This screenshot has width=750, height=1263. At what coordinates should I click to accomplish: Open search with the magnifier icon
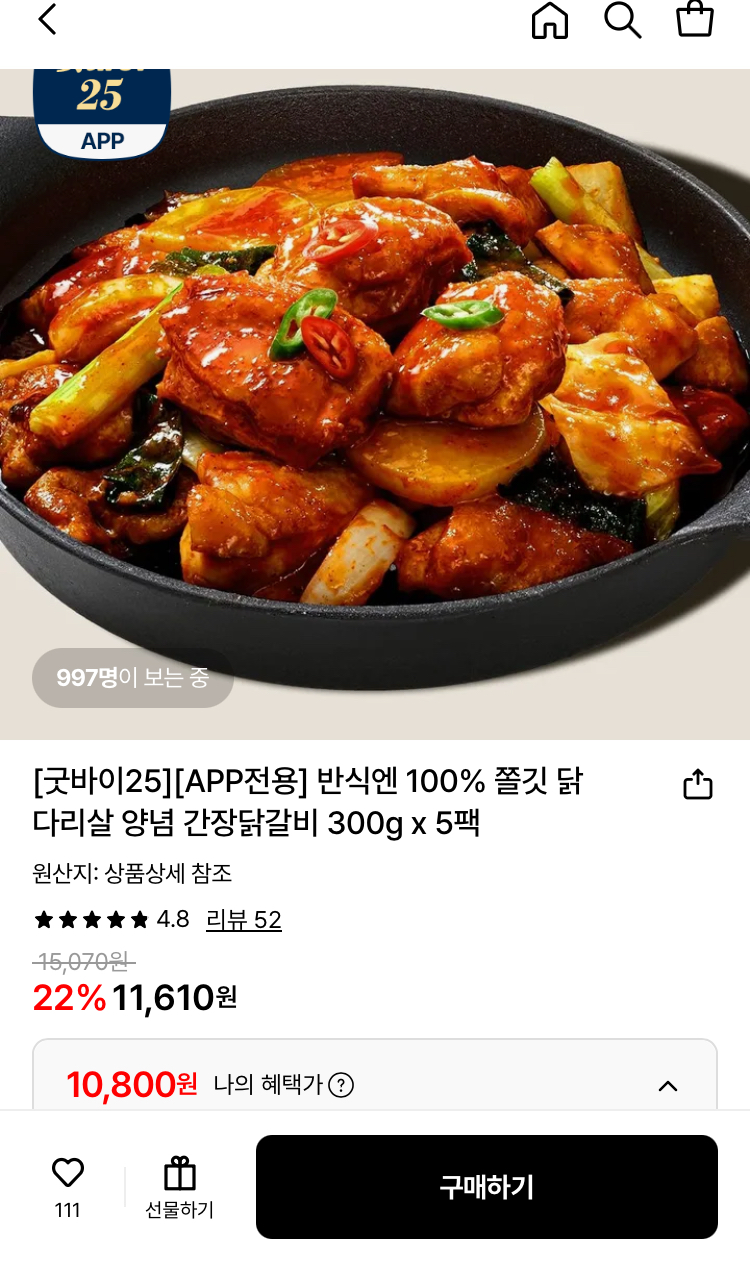tap(622, 20)
